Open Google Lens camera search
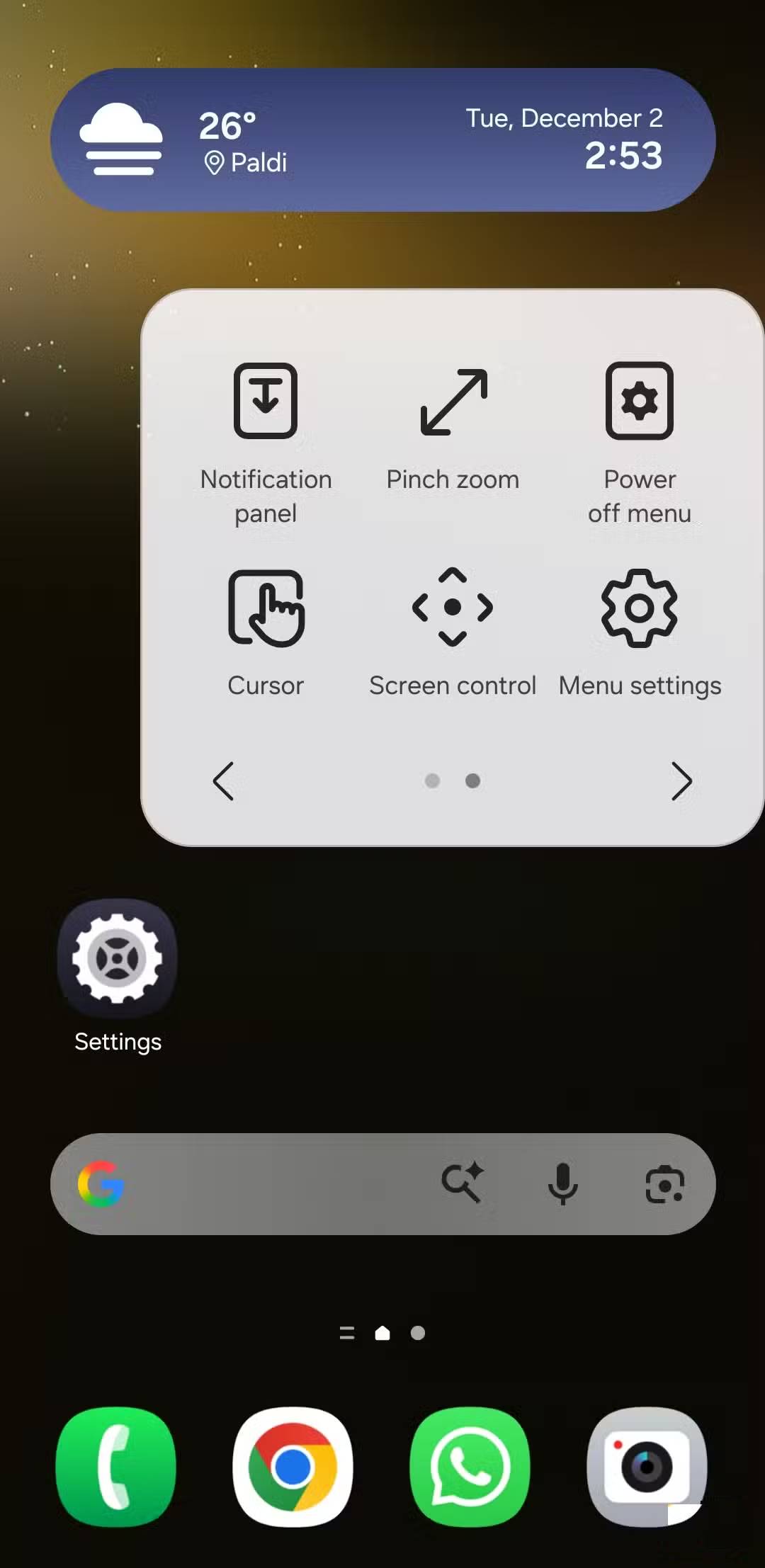Image resolution: width=765 pixels, height=1568 pixels. point(664,1184)
